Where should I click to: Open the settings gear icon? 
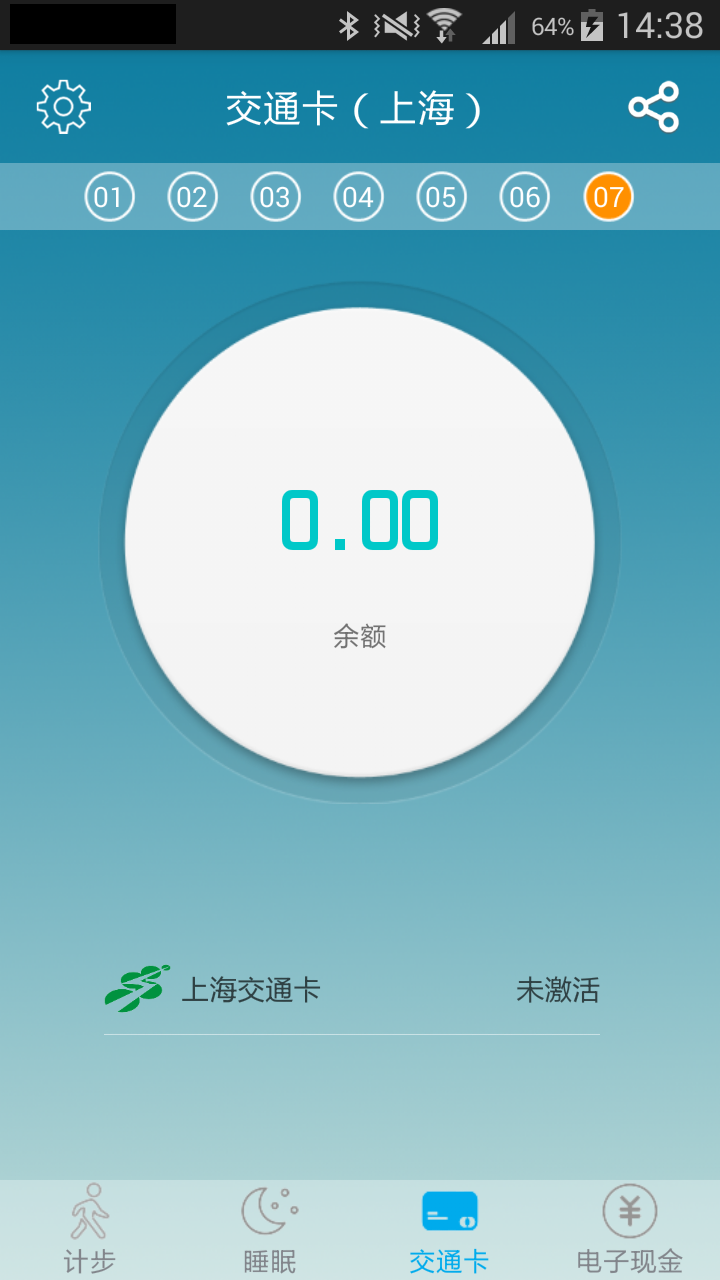[64, 106]
